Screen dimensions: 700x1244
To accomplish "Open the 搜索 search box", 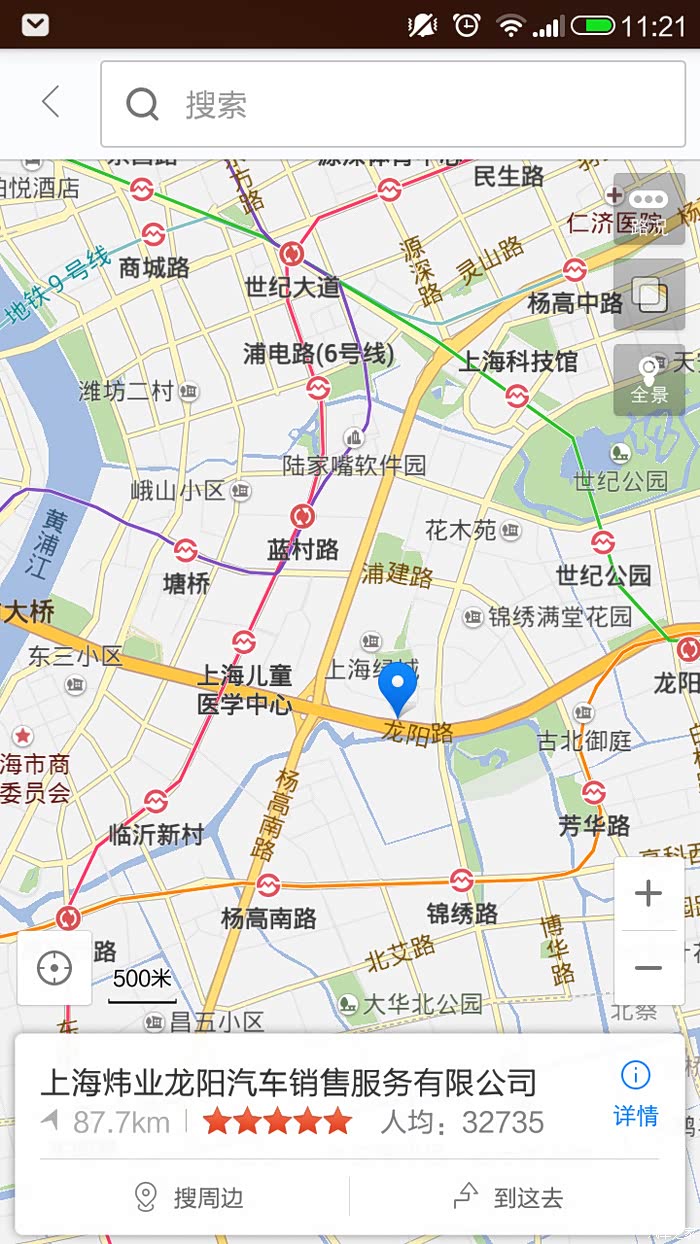I will [392, 104].
